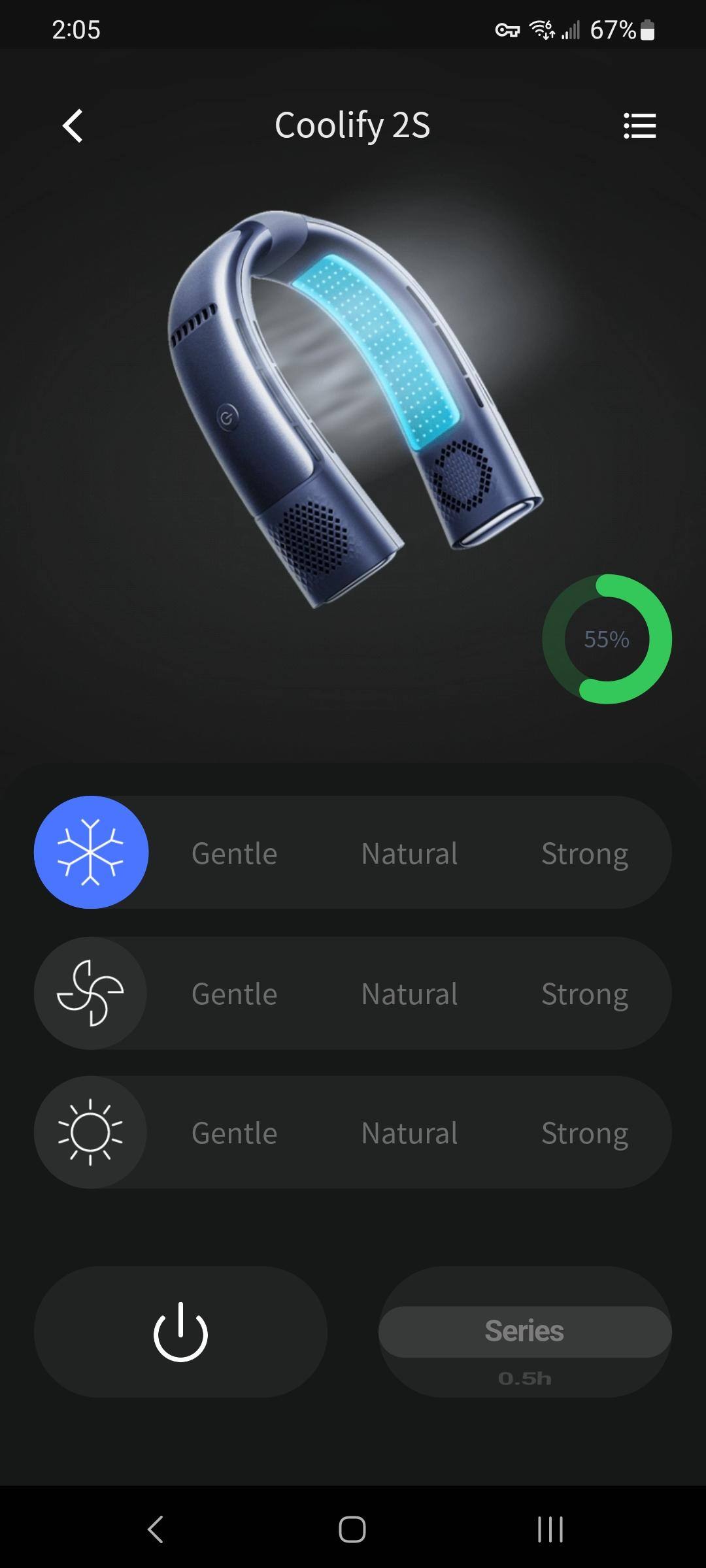The height and width of the screenshot is (1568, 706).
Task: Select the snowflake cooling mode
Action: click(x=91, y=852)
